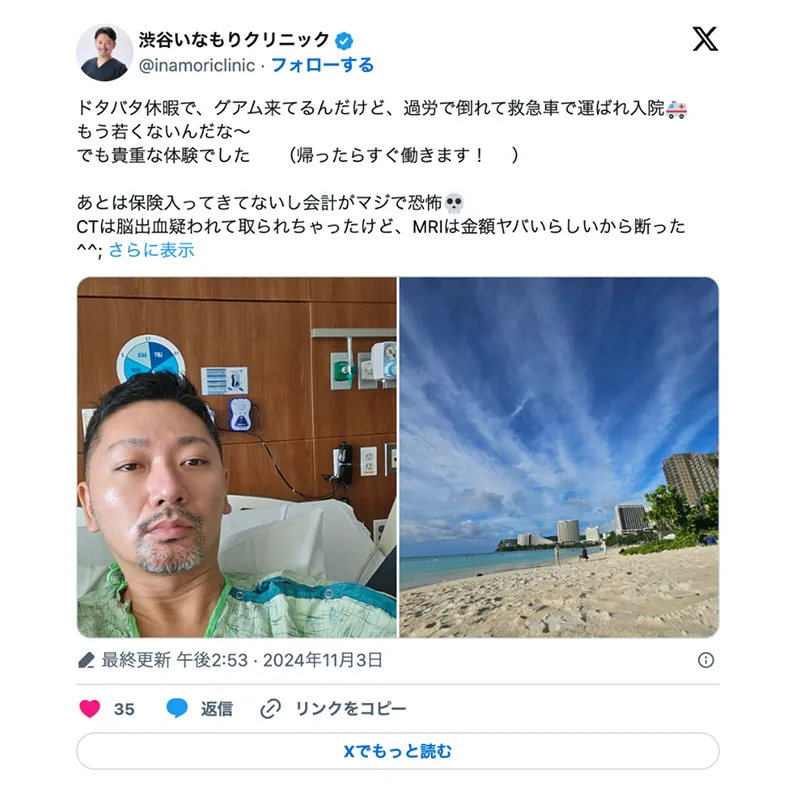Tap フォローする to follow the account
This screenshot has width=800, height=800.
[x=322, y=65]
